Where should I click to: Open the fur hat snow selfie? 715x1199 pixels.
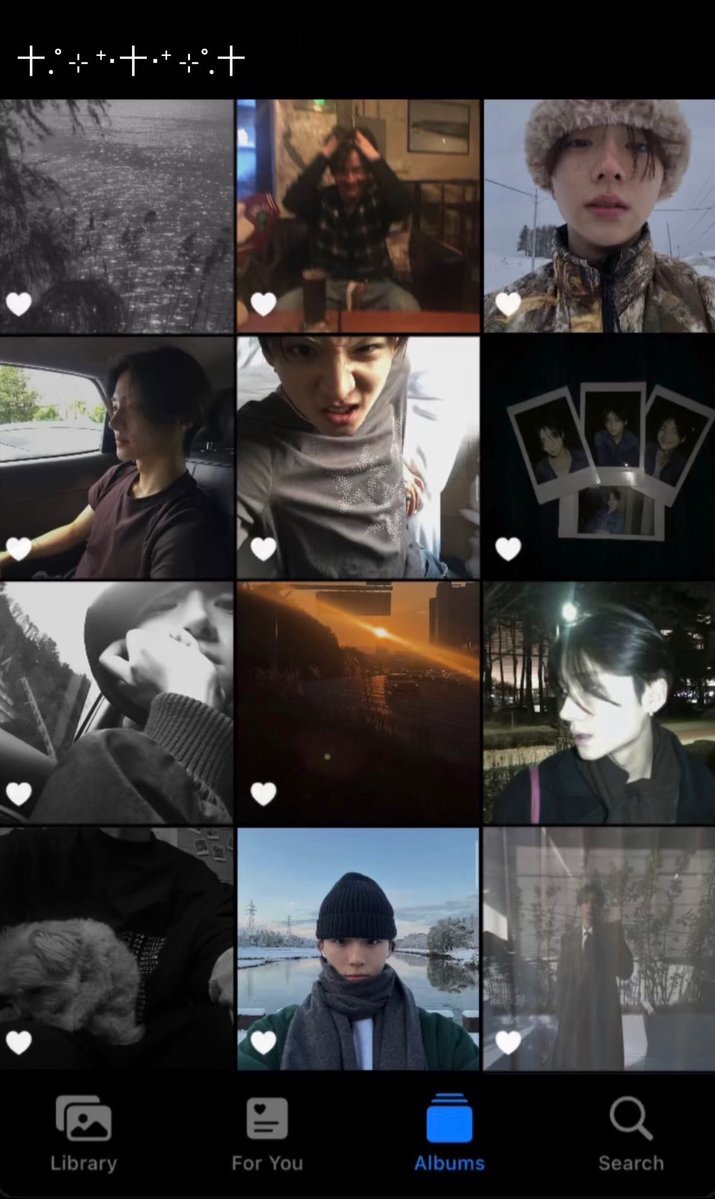[x=599, y=215]
